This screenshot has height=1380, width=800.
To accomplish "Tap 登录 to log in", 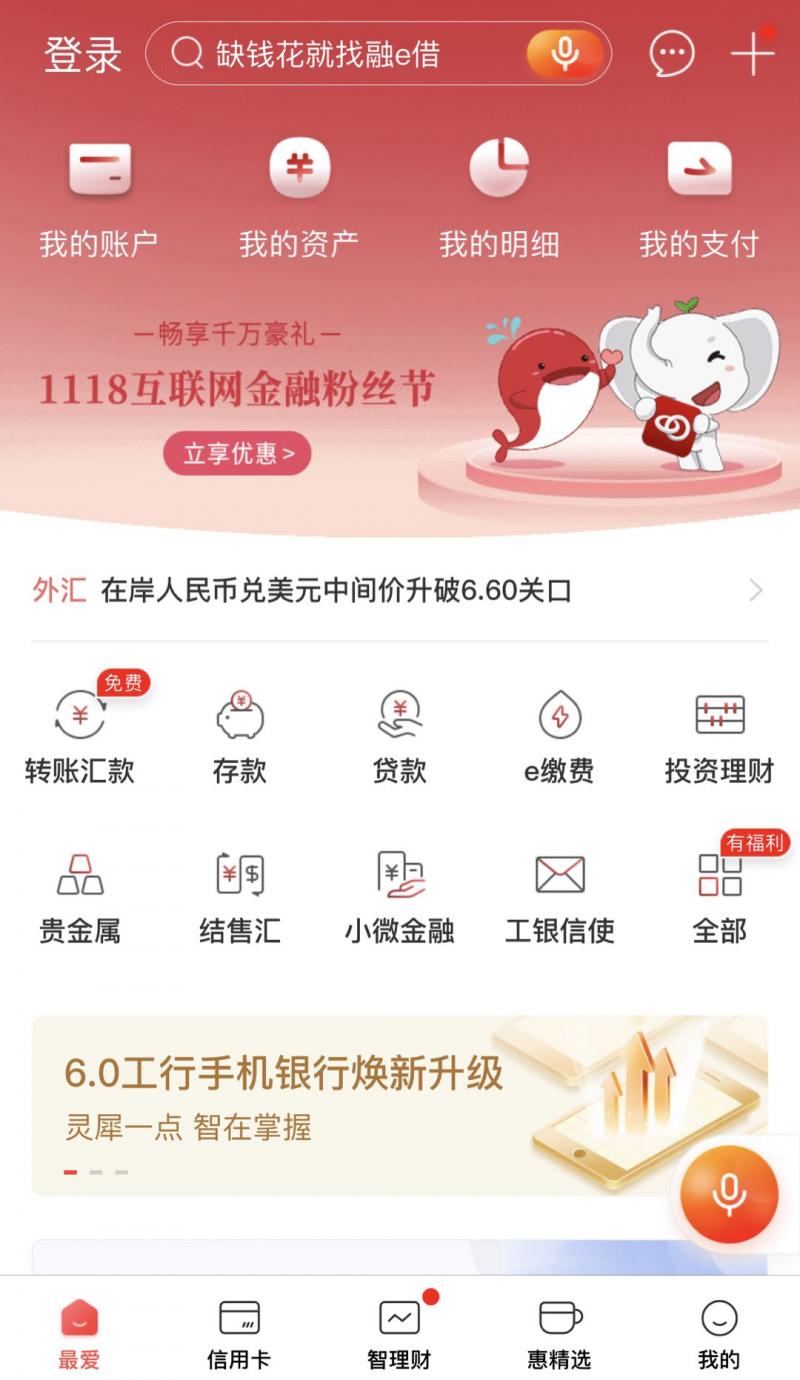I will point(83,54).
